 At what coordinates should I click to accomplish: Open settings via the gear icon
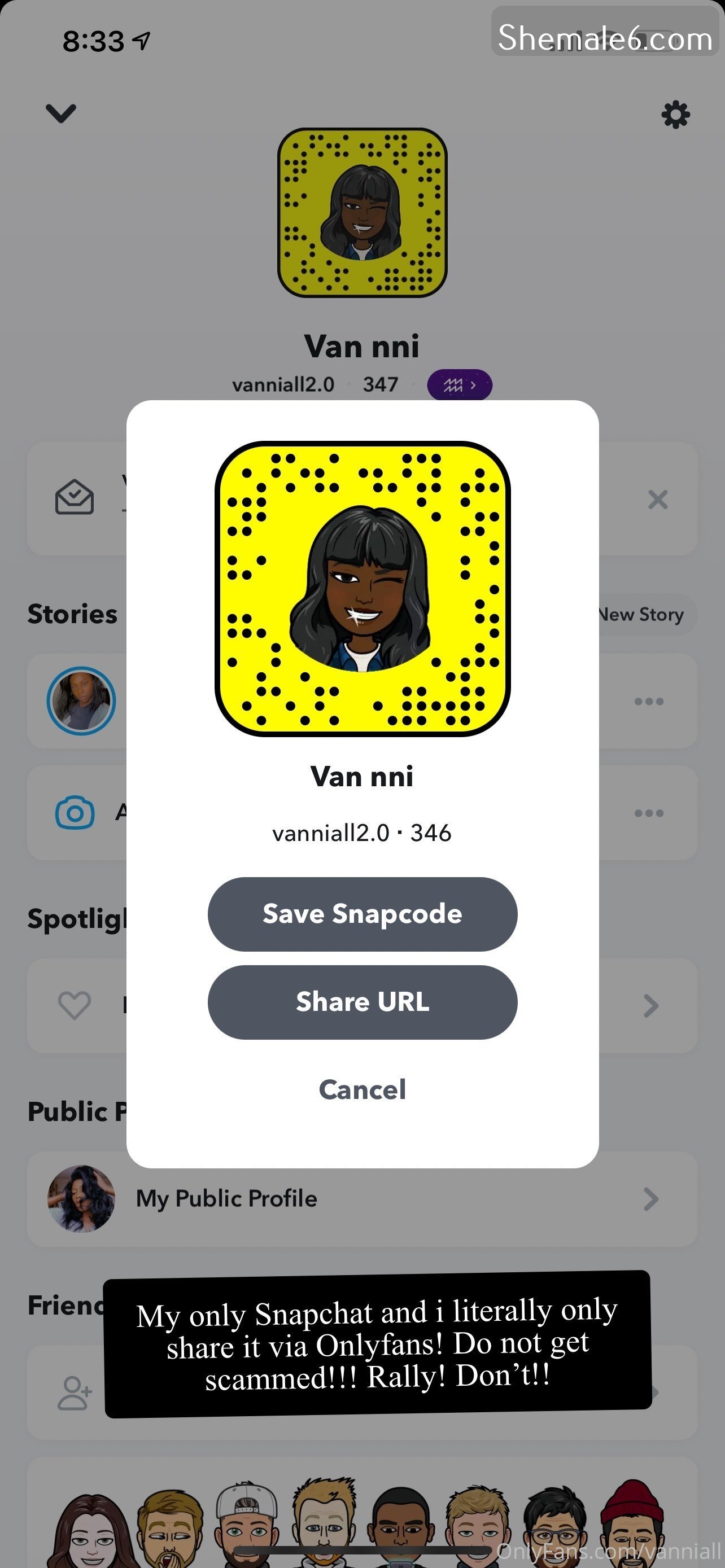pos(675,115)
